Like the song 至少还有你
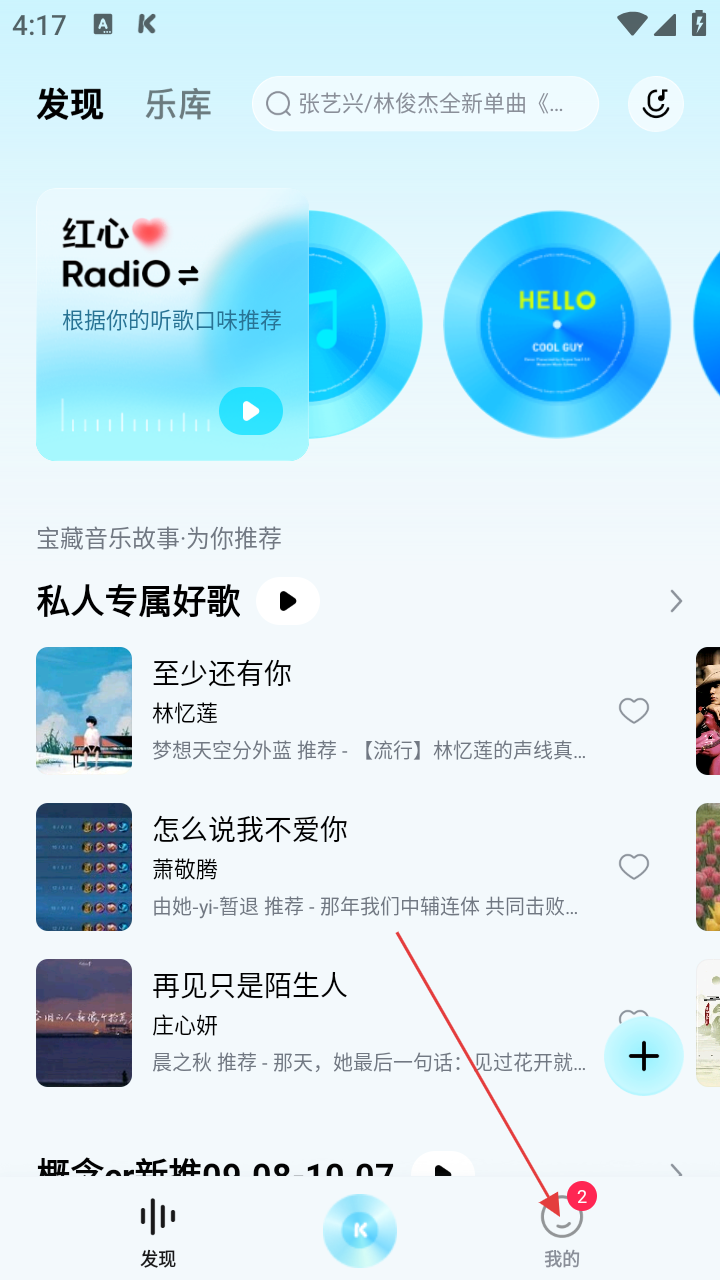The image size is (720, 1280). click(634, 710)
